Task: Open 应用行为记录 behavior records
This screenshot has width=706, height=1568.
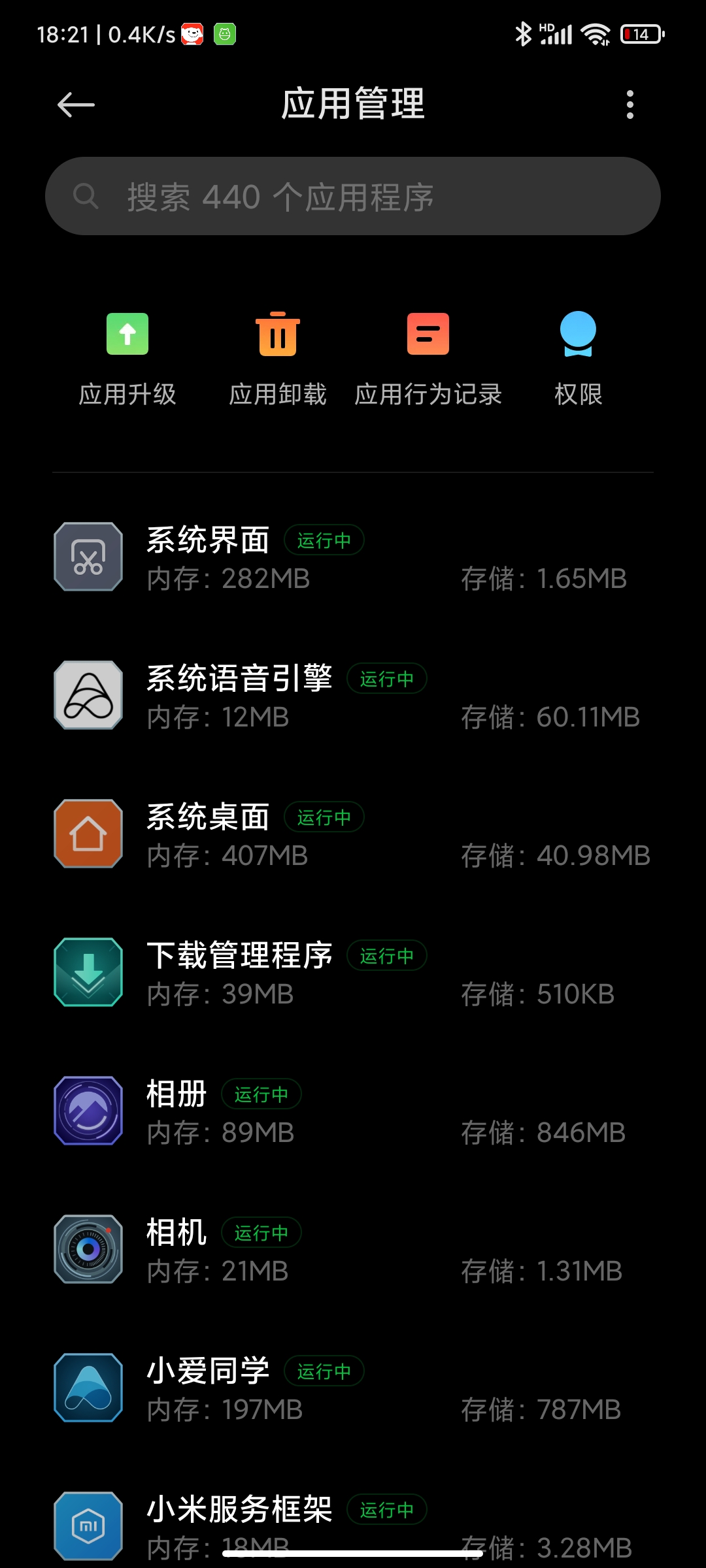Action: (x=428, y=360)
